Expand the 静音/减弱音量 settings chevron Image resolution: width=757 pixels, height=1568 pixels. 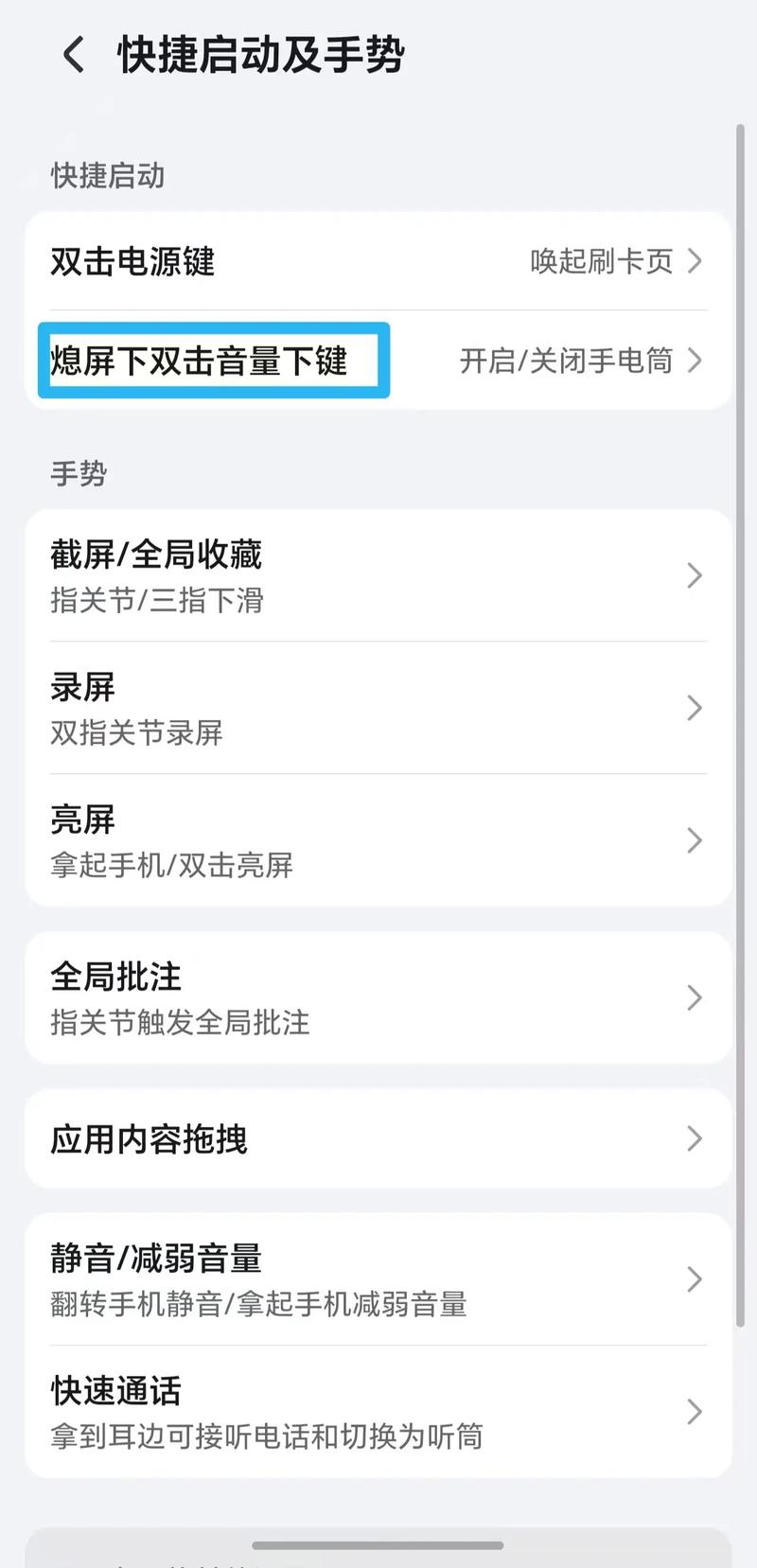(695, 1280)
